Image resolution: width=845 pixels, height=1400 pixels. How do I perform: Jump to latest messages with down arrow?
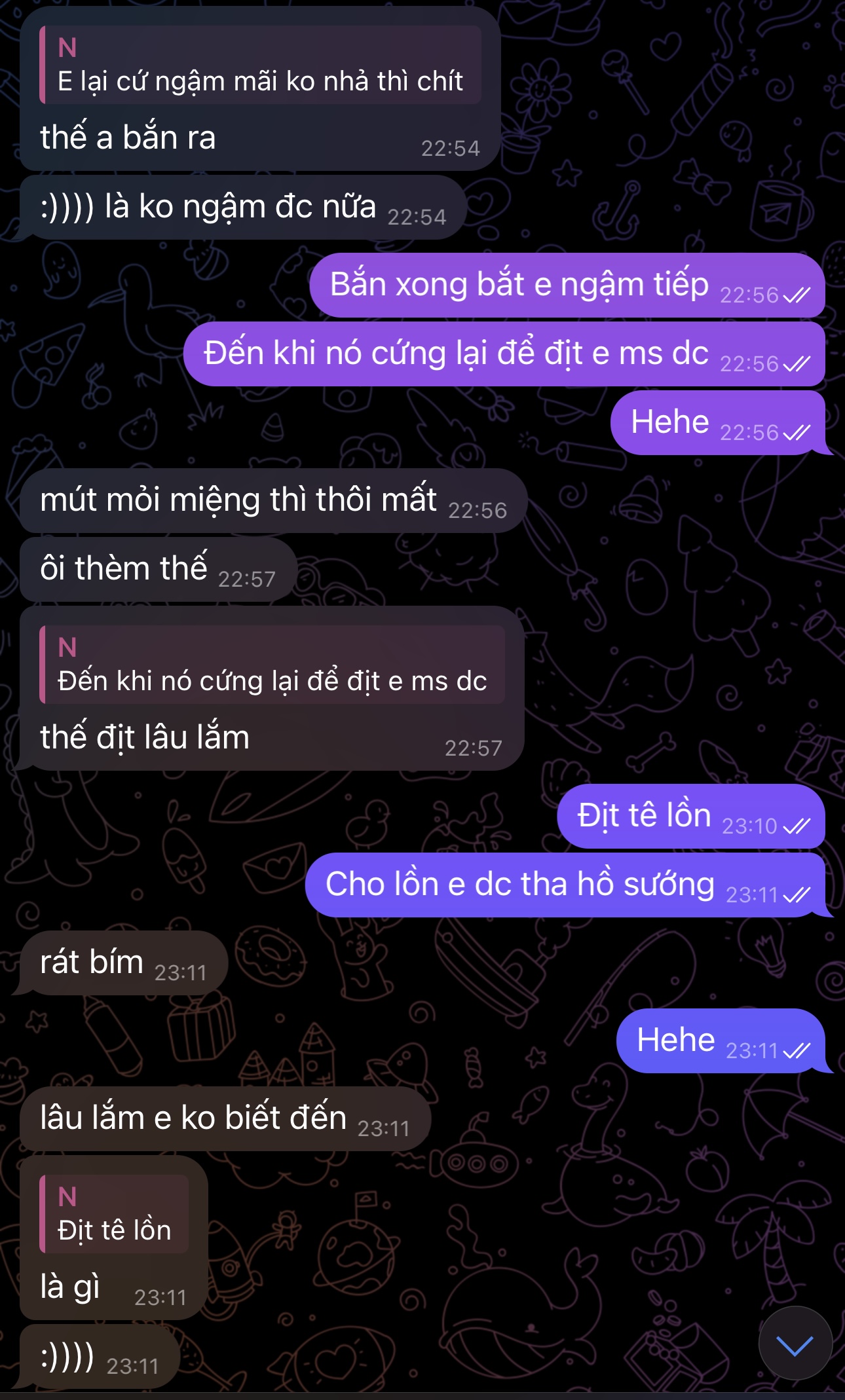(x=795, y=1345)
